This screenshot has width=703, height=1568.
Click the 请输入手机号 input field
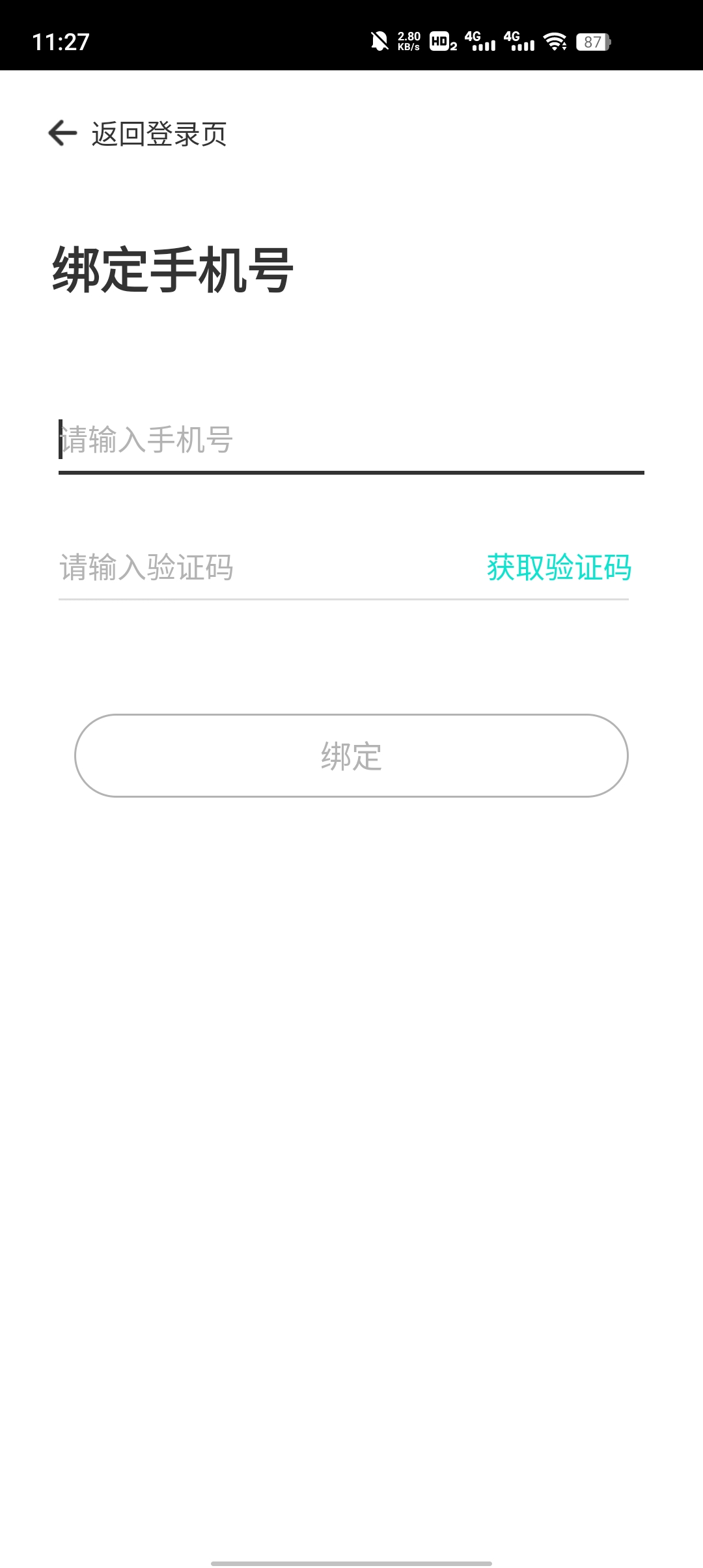pos(260,441)
